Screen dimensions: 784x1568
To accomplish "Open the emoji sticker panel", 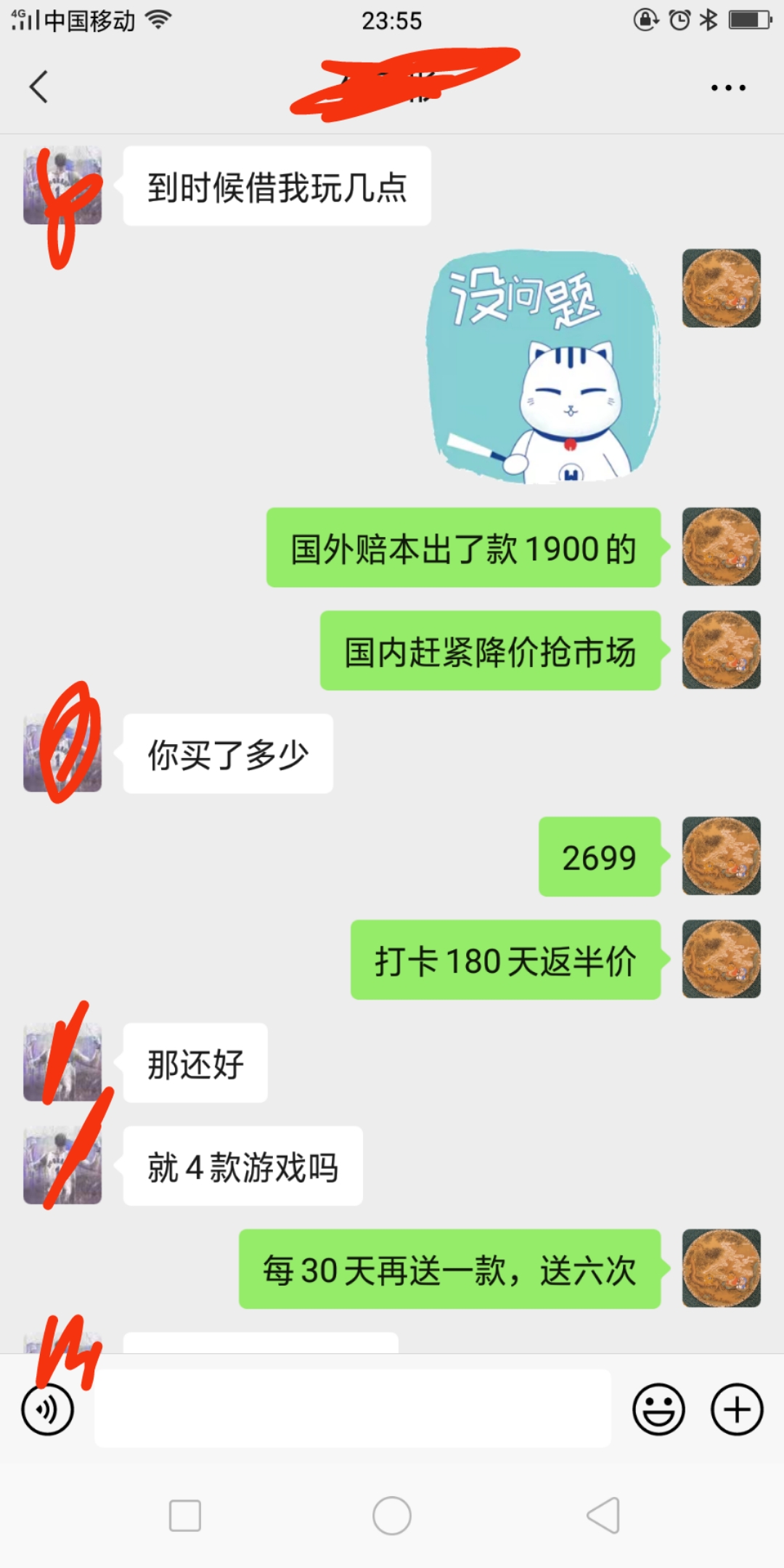I will pos(658,1410).
